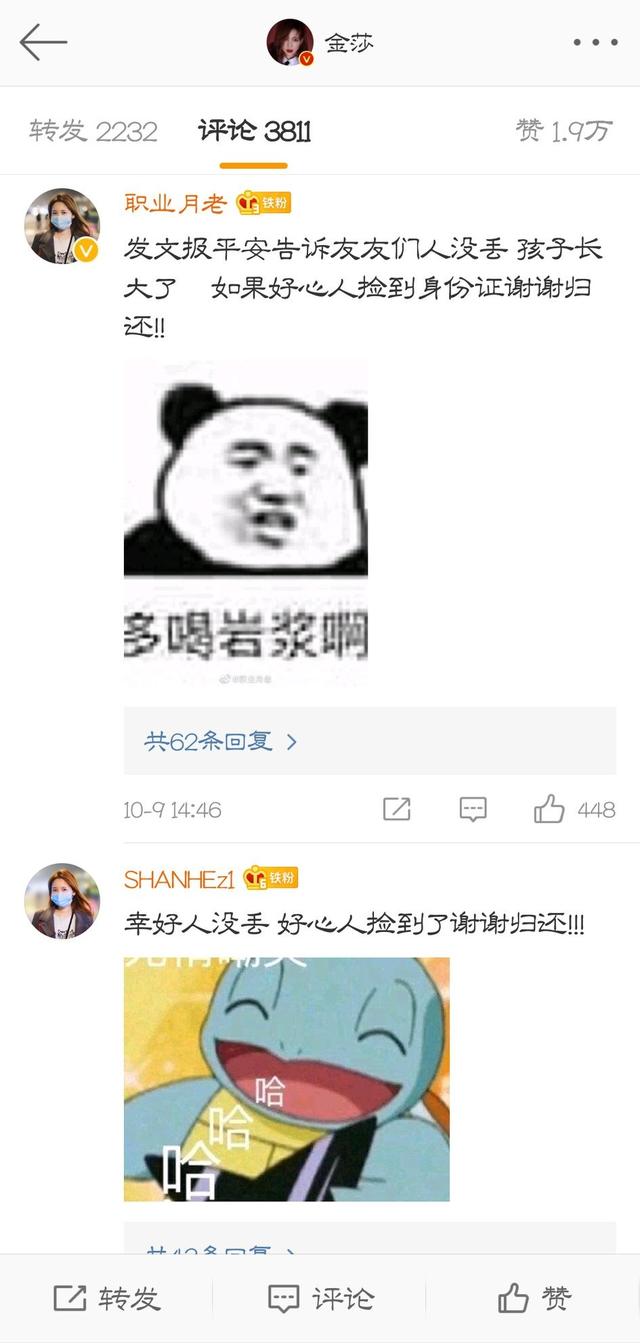View the laughing turtle meme image
This screenshot has height=1343, width=640.
point(287,1079)
